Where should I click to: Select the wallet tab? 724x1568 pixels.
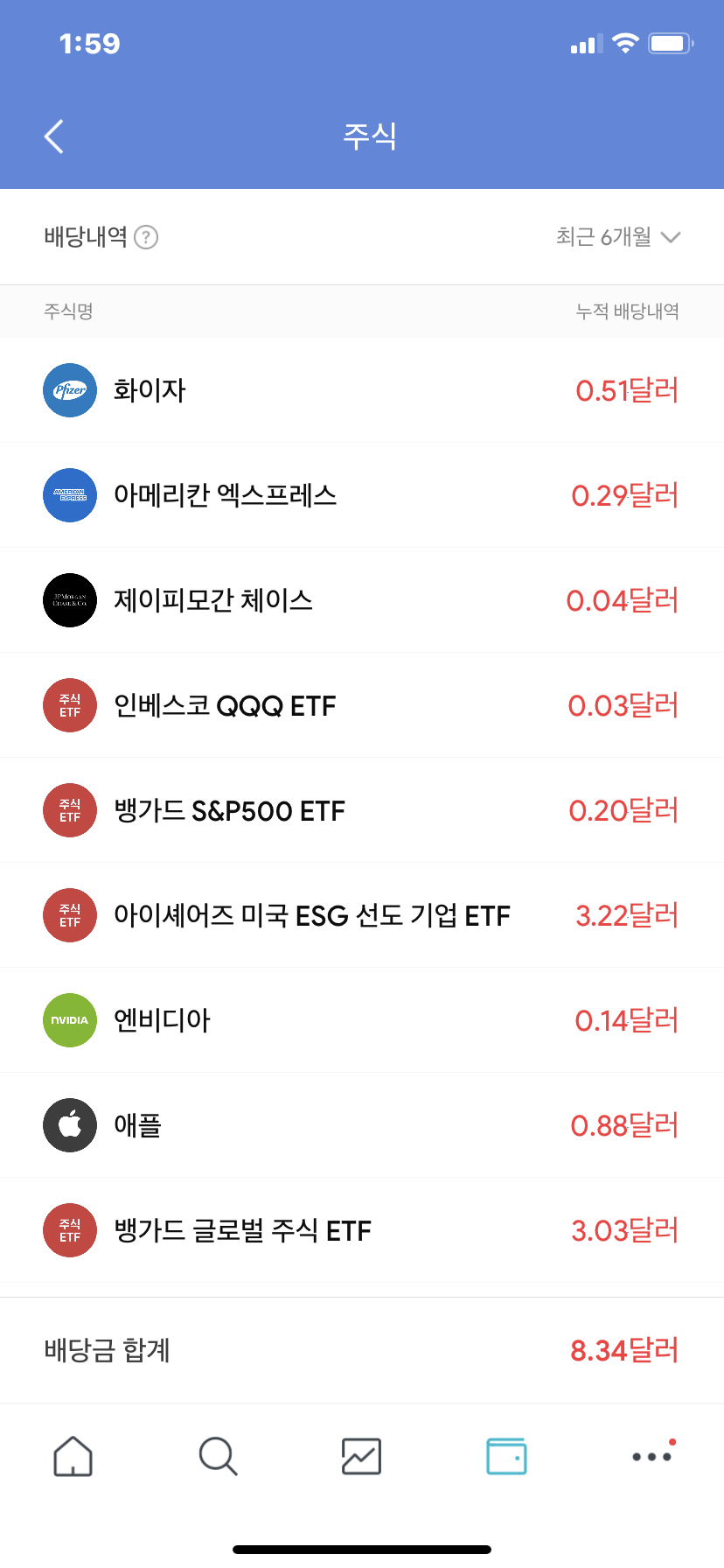click(506, 1456)
